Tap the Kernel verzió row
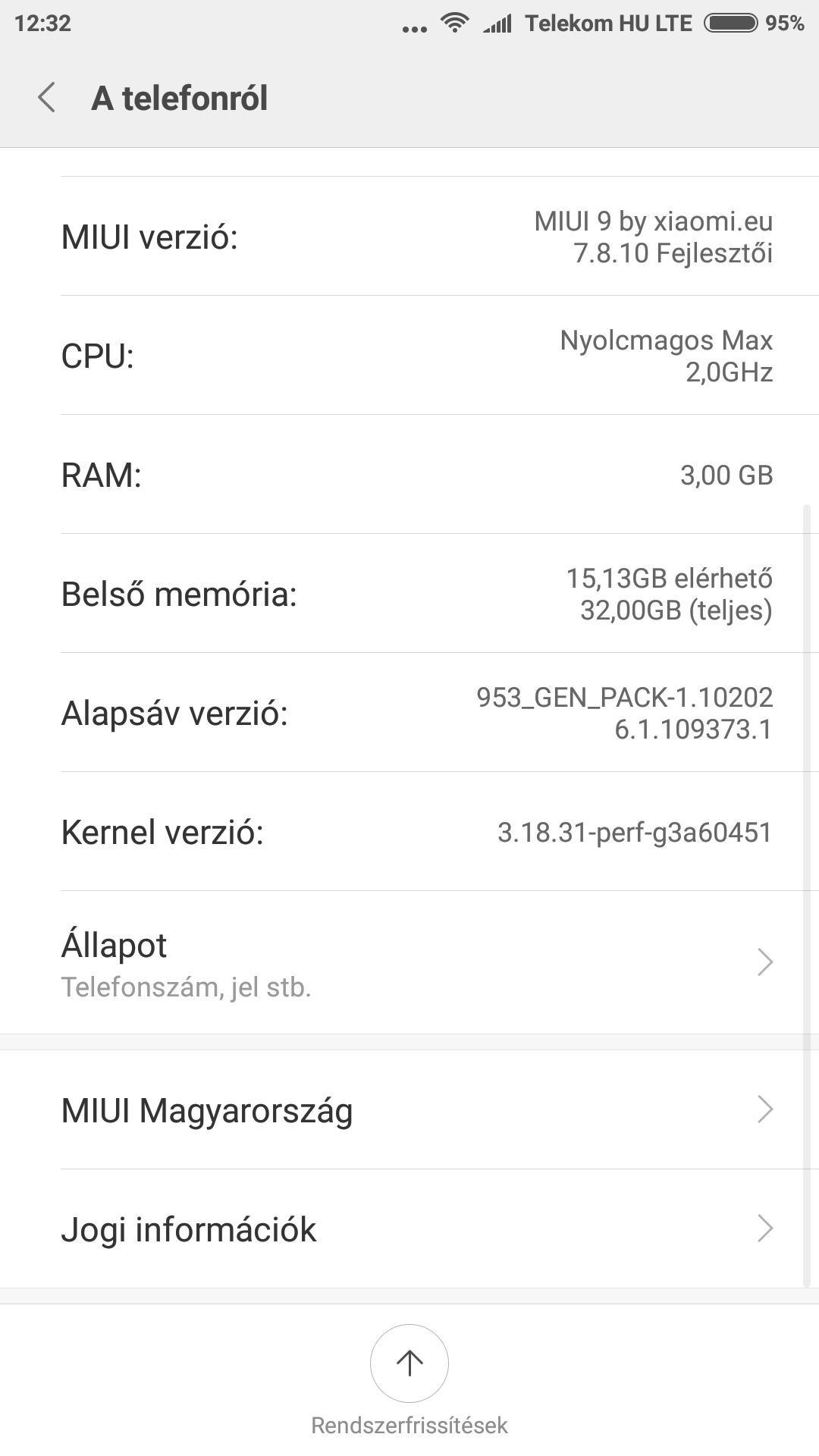This screenshot has height=1456, width=819. pos(409,832)
